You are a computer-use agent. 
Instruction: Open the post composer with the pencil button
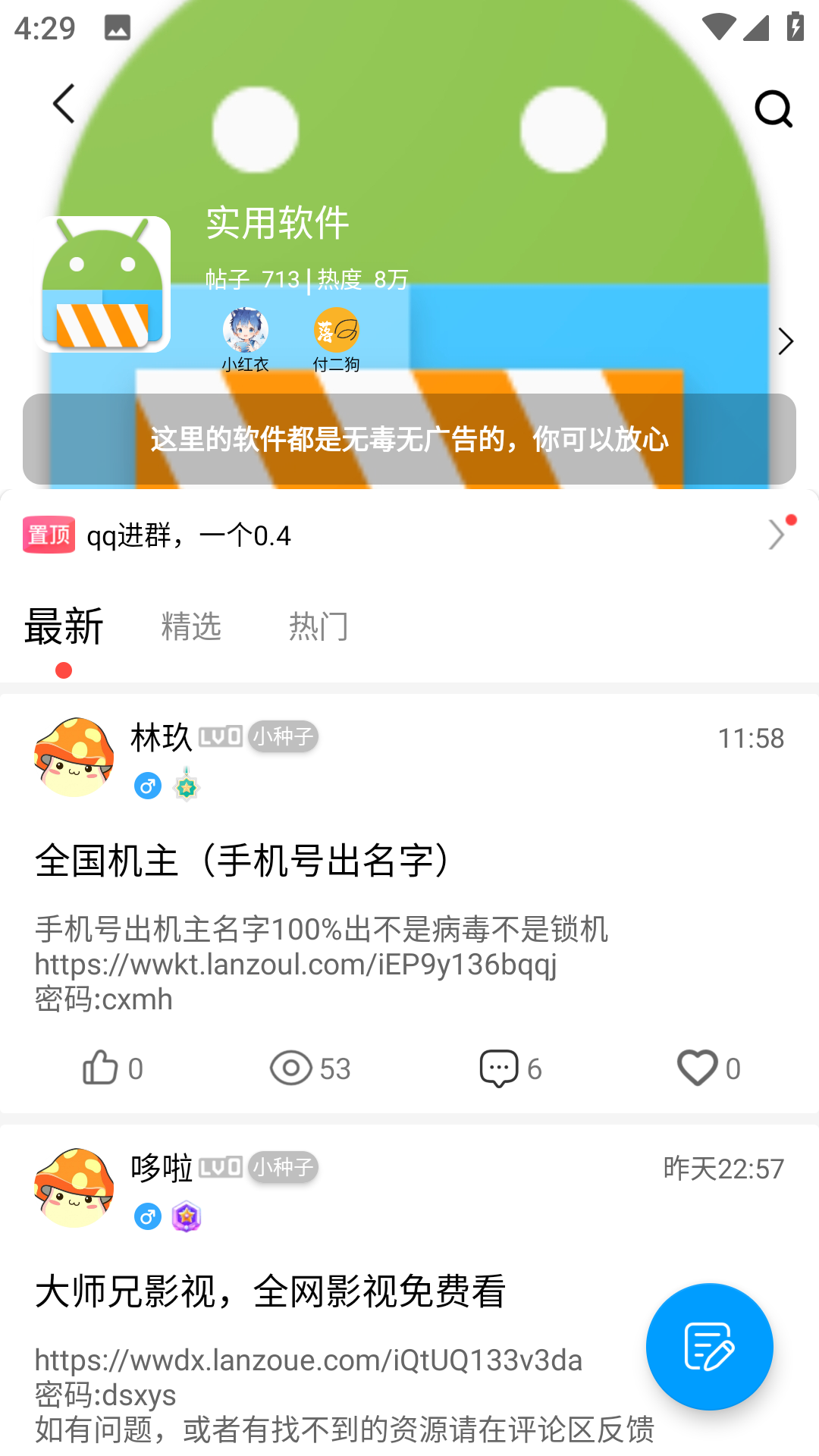point(708,1347)
